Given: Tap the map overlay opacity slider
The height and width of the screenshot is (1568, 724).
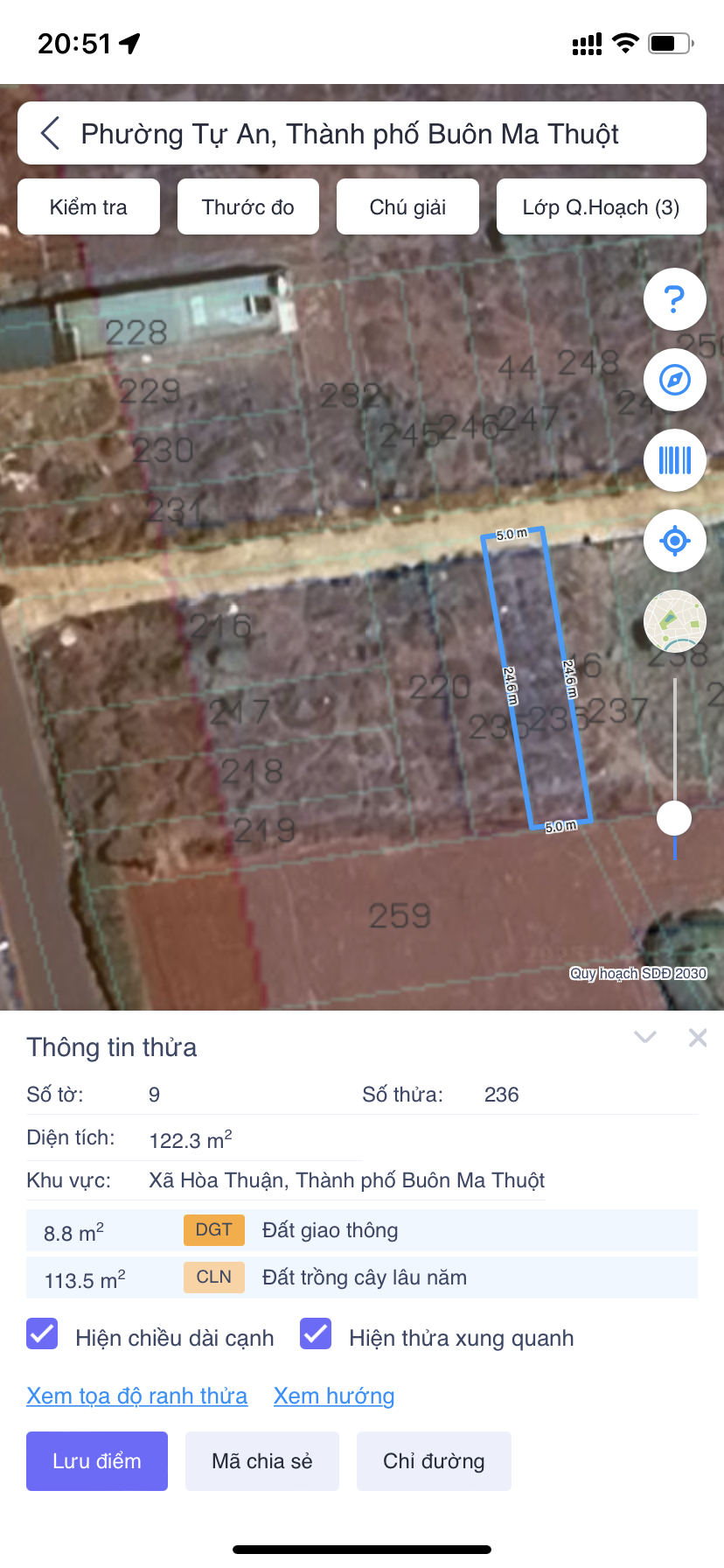Looking at the screenshot, I should pyautogui.click(x=674, y=818).
